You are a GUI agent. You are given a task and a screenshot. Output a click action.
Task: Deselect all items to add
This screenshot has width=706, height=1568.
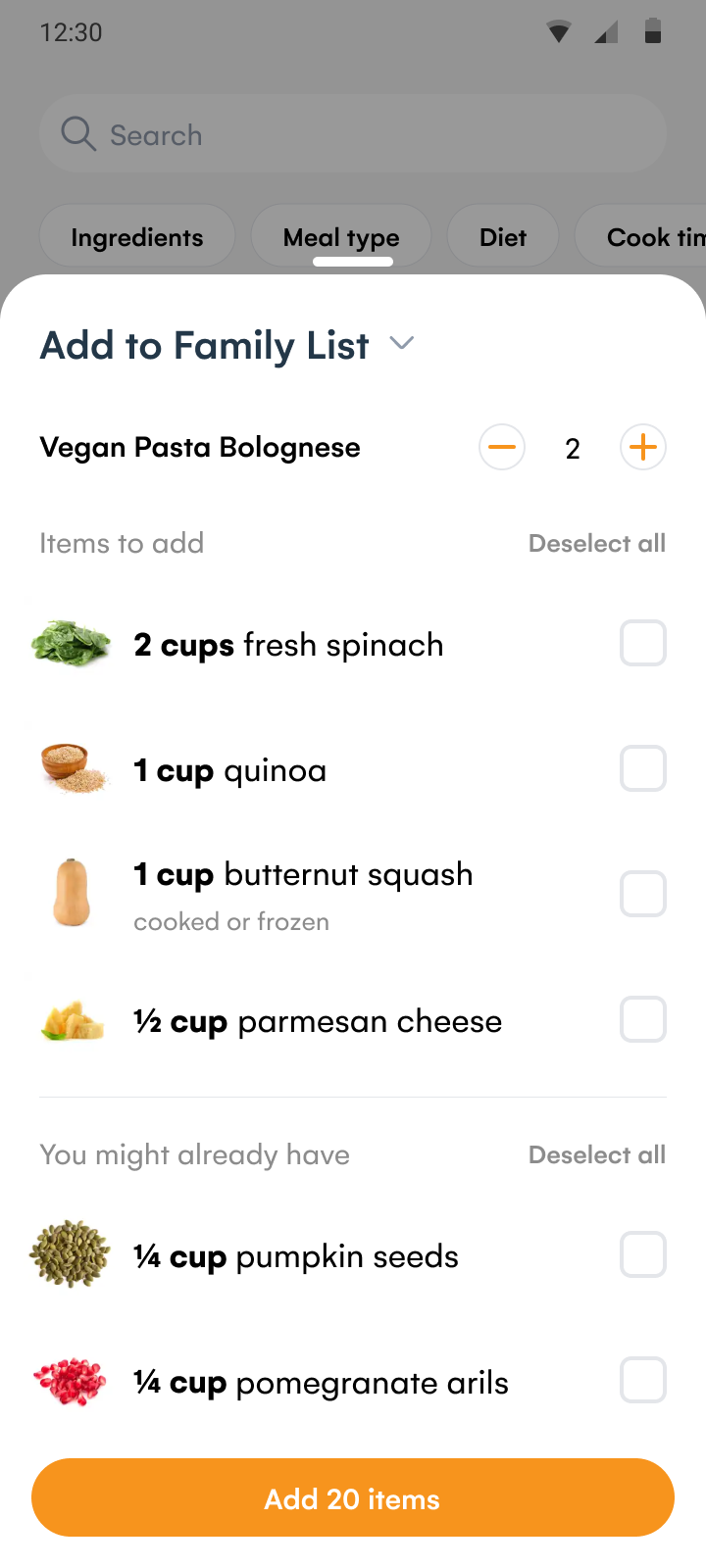click(596, 543)
